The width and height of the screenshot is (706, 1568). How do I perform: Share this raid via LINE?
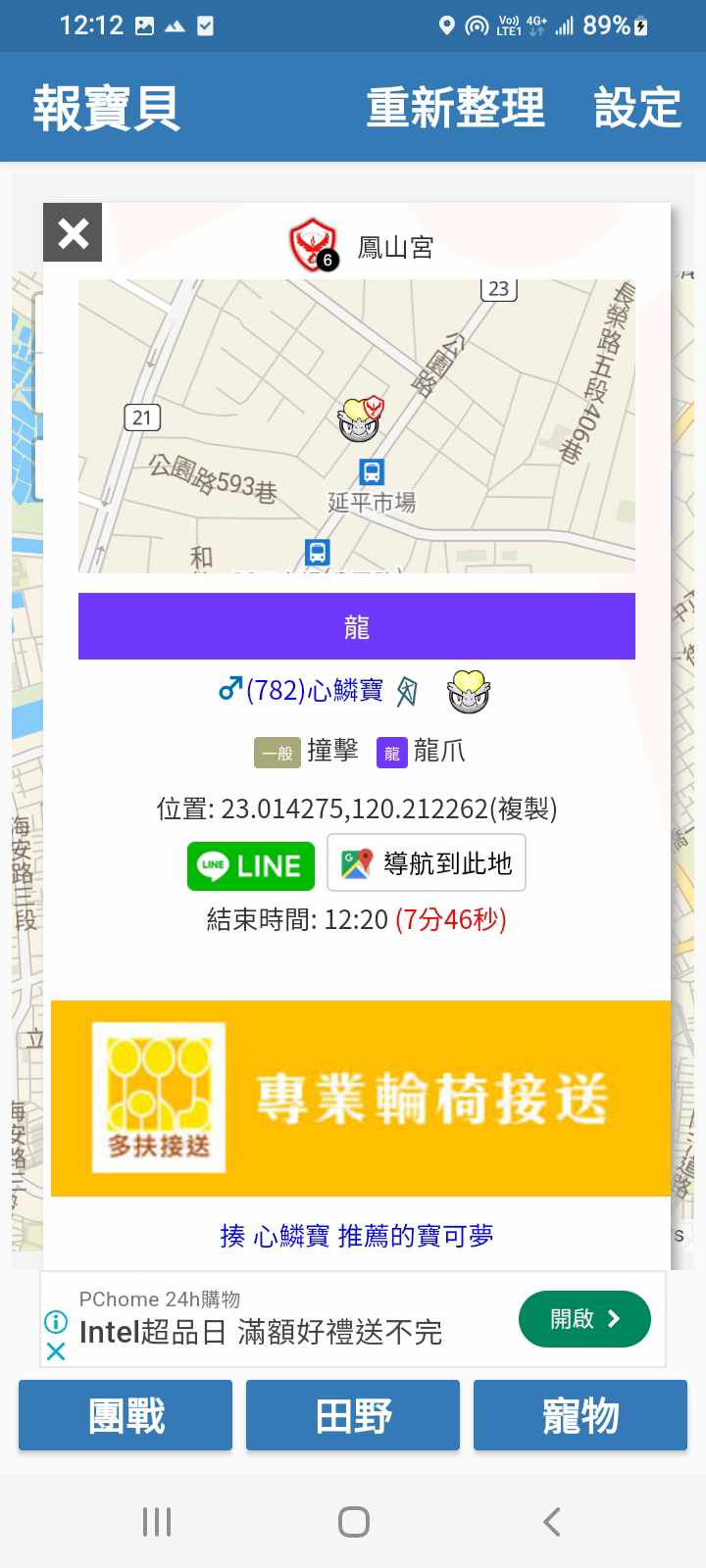coord(251,865)
